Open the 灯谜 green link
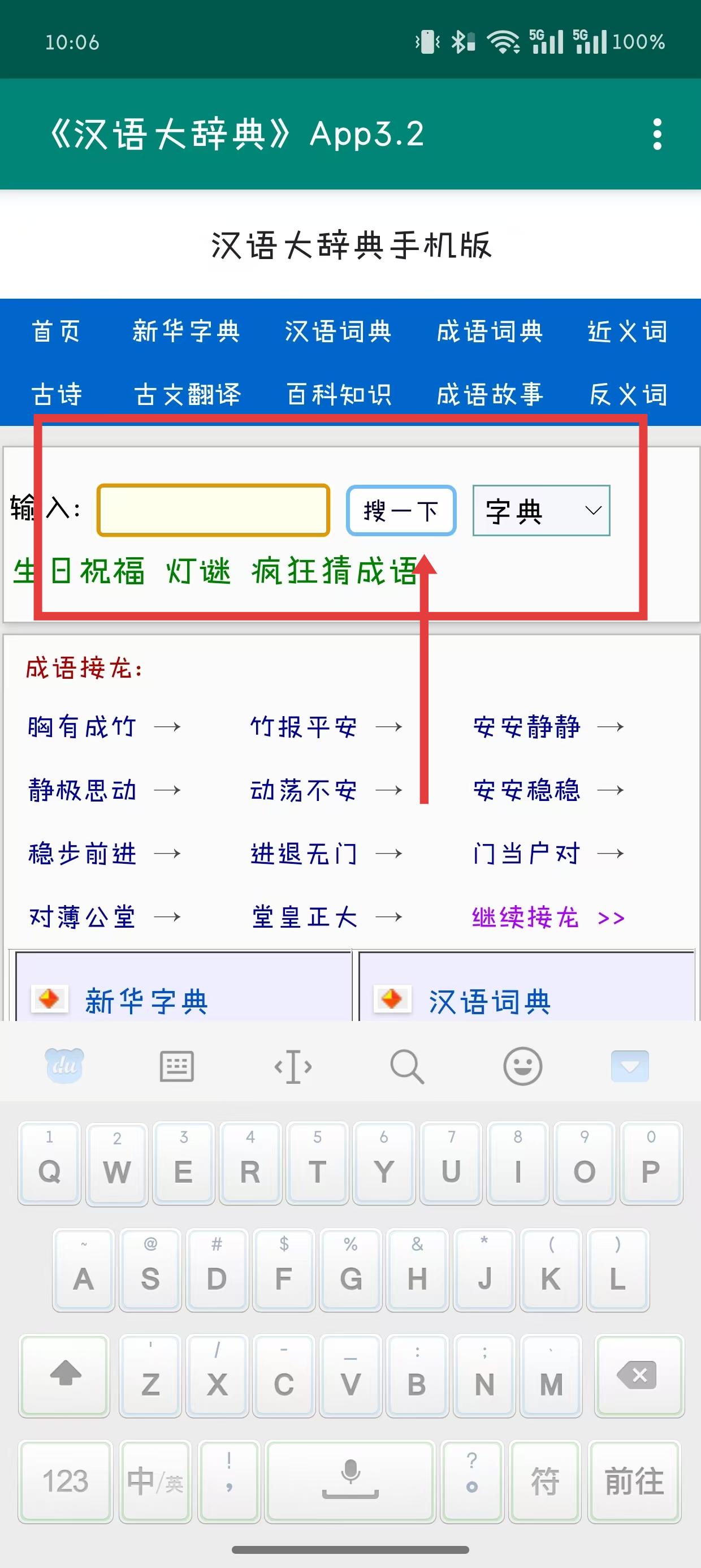The width and height of the screenshot is (701, 1568). pos(198,571)
